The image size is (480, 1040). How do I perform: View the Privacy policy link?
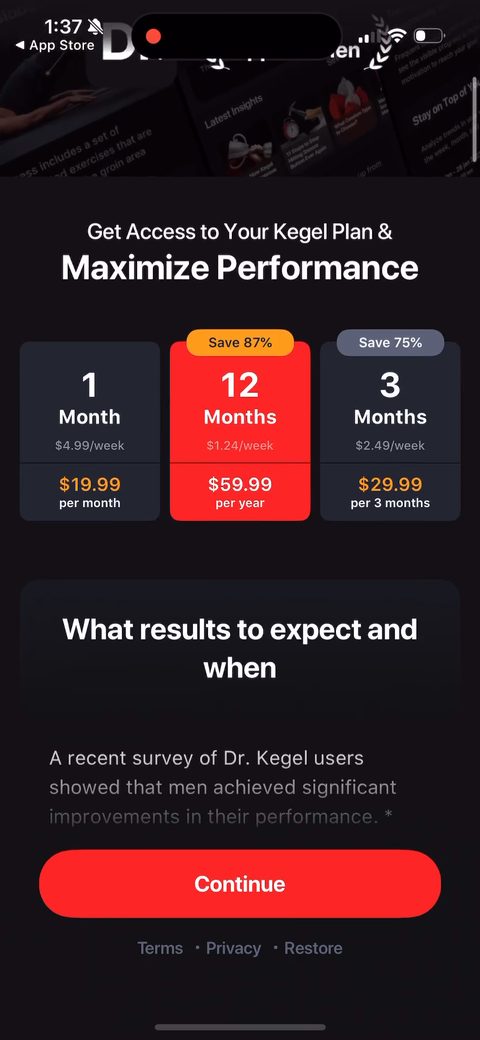[233, 948]
